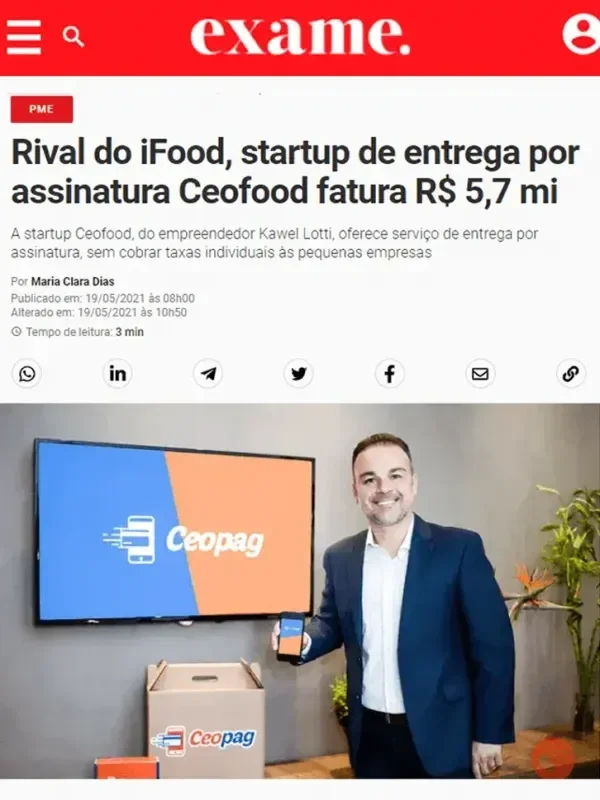Share the article on Facebook

tap(389, 374)
